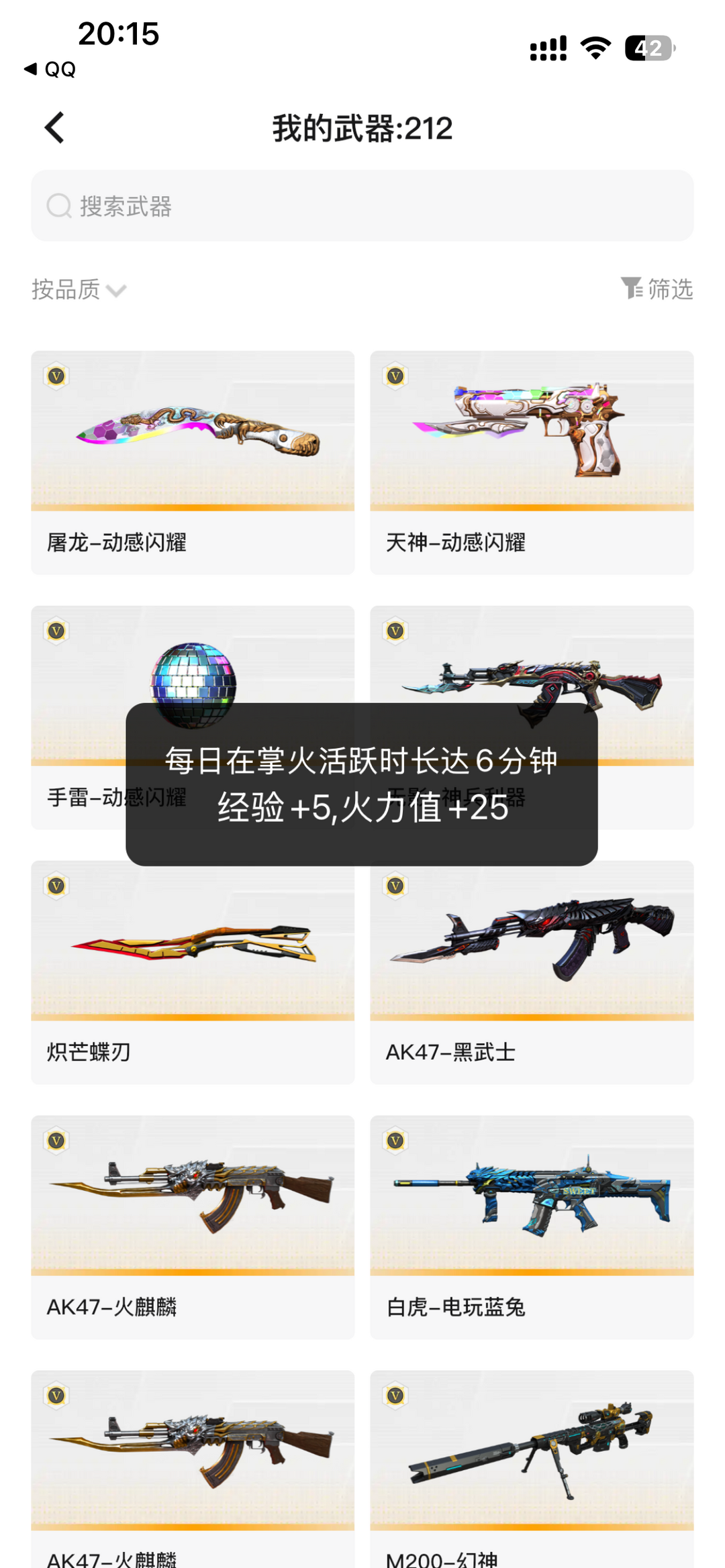Tap the V badge on 炽芒蝶刃 card
This screenshot has height=1568, width=725.
[x=57, y=886]
